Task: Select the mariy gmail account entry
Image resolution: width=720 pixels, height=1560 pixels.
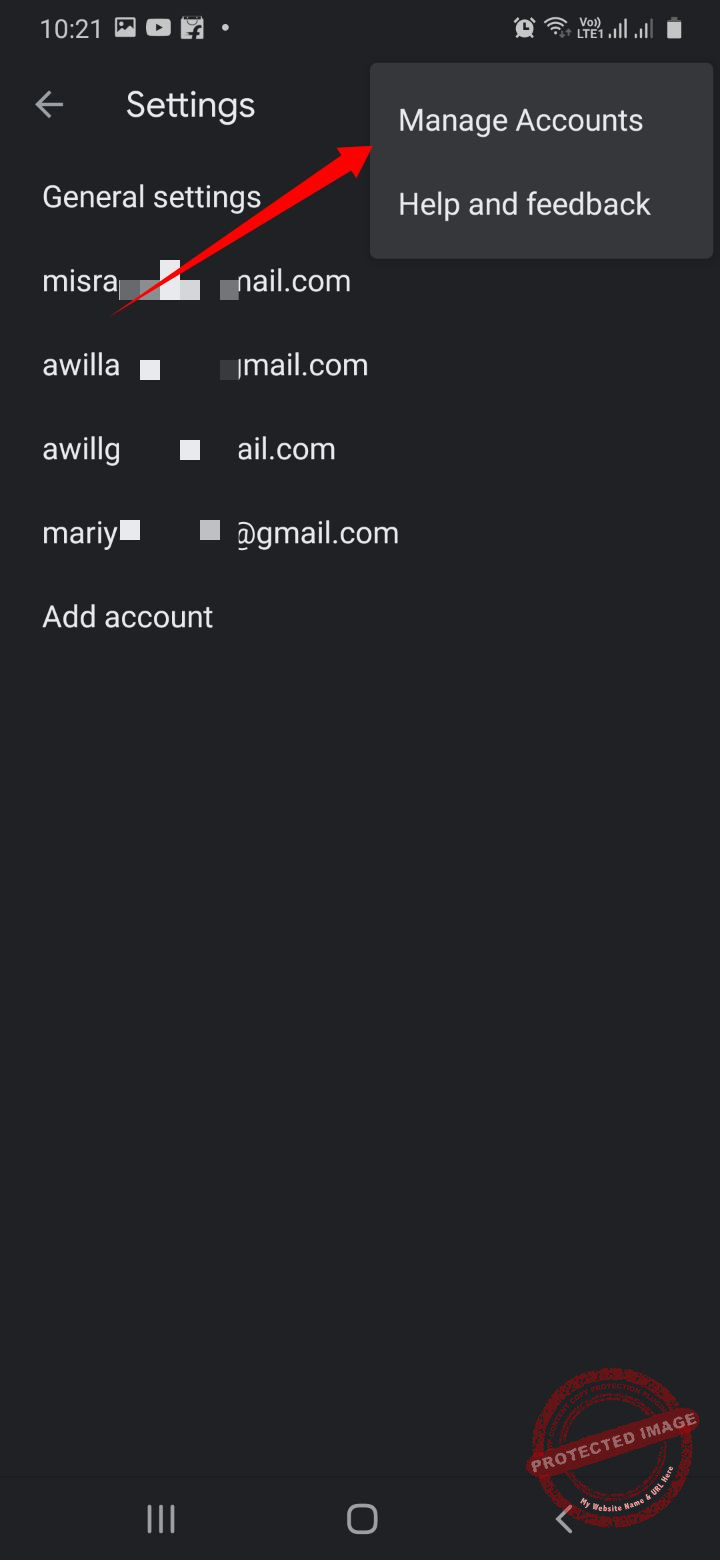Action: click(x=219, y=532)
